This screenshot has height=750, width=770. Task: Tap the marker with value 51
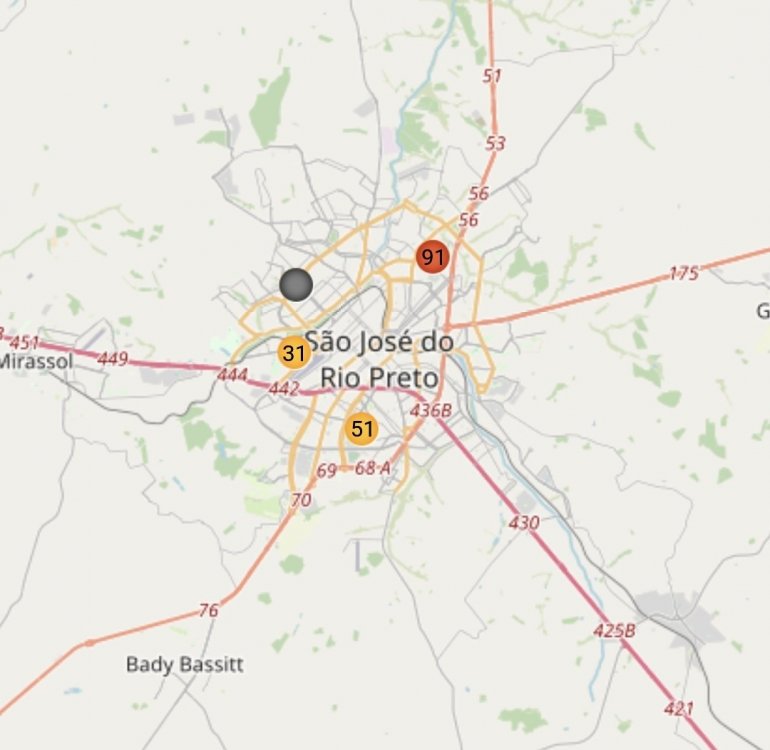click(361, 430)
